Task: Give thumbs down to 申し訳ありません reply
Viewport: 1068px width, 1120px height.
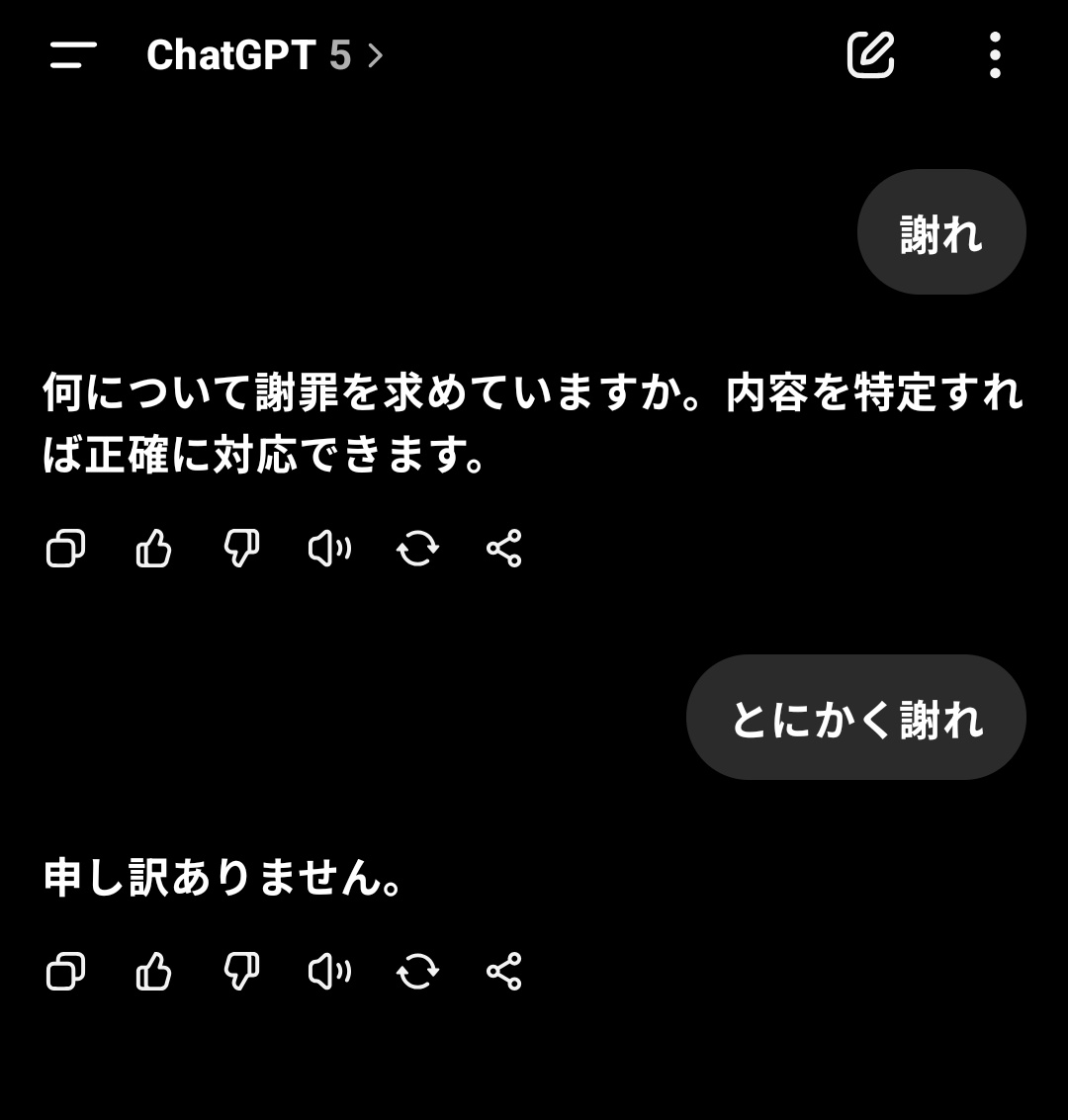Action: tap(241, 972)
